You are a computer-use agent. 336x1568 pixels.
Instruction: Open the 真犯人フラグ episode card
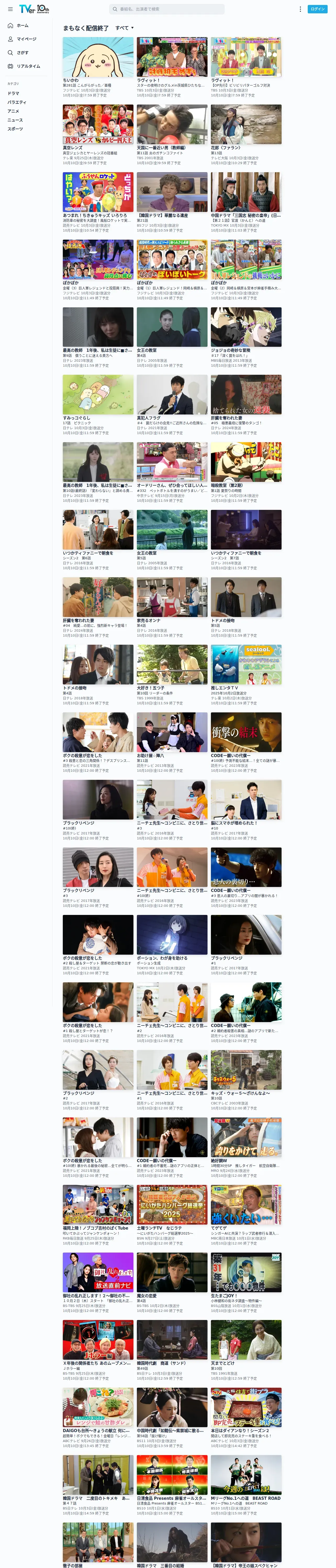tap(172, 405)
